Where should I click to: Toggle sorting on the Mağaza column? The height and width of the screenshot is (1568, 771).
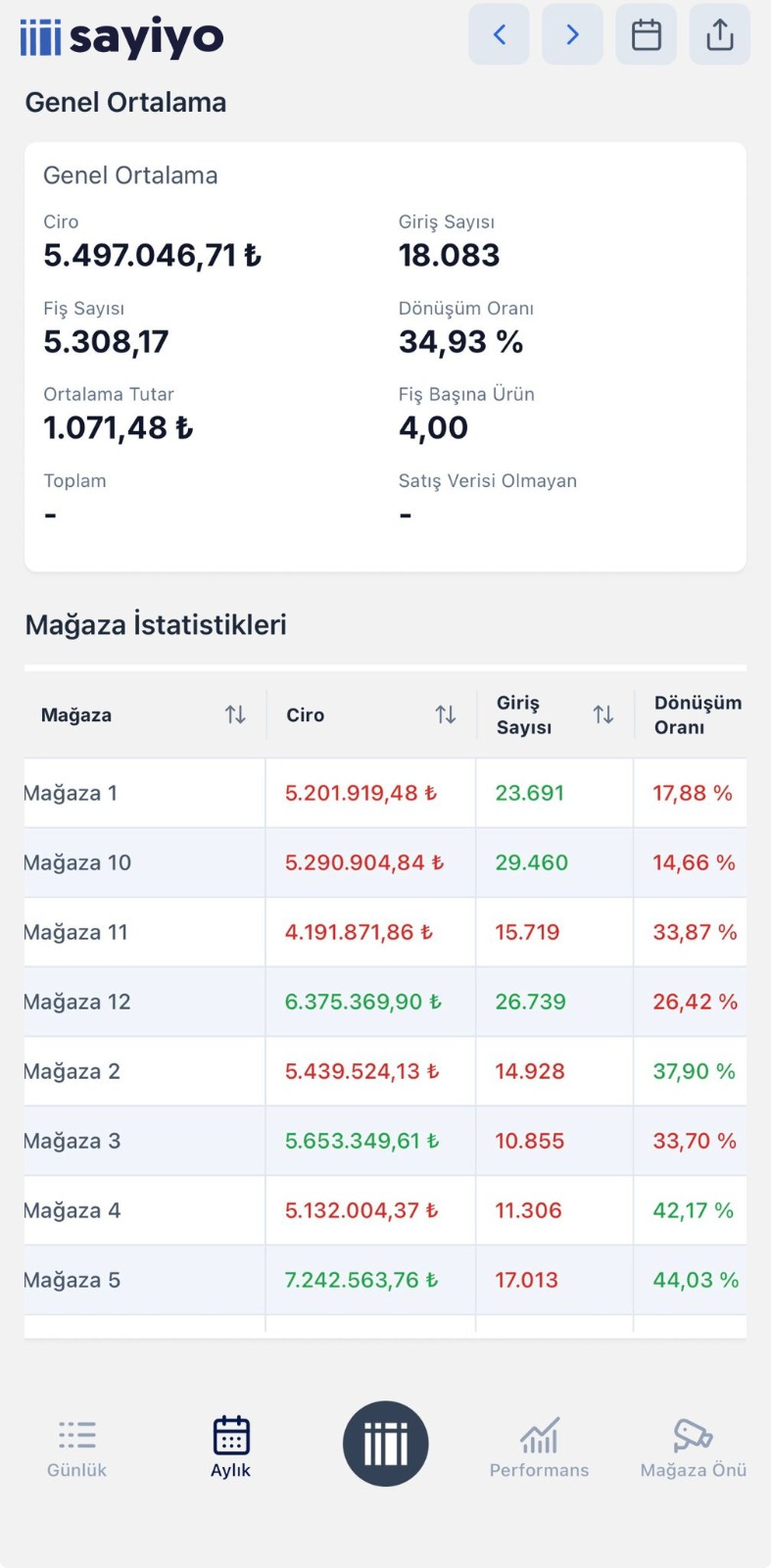235,714
